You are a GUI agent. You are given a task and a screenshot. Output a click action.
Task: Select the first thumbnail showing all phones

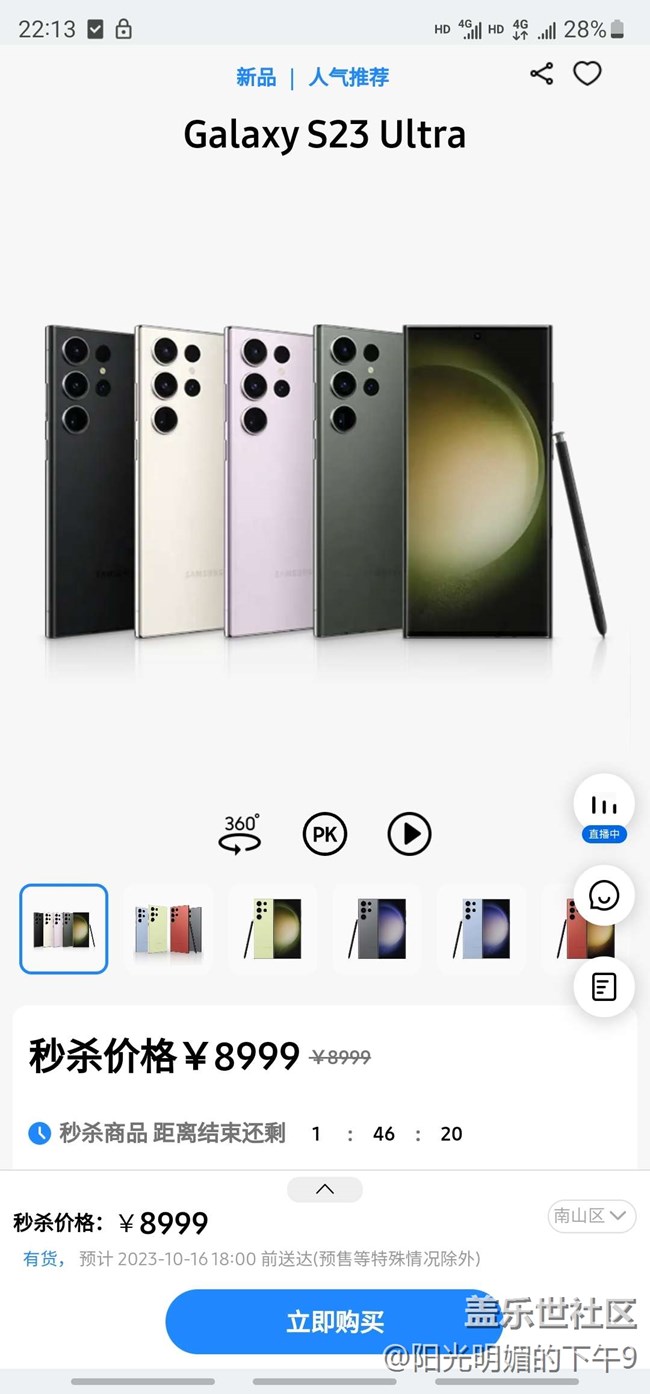(63, 929)
